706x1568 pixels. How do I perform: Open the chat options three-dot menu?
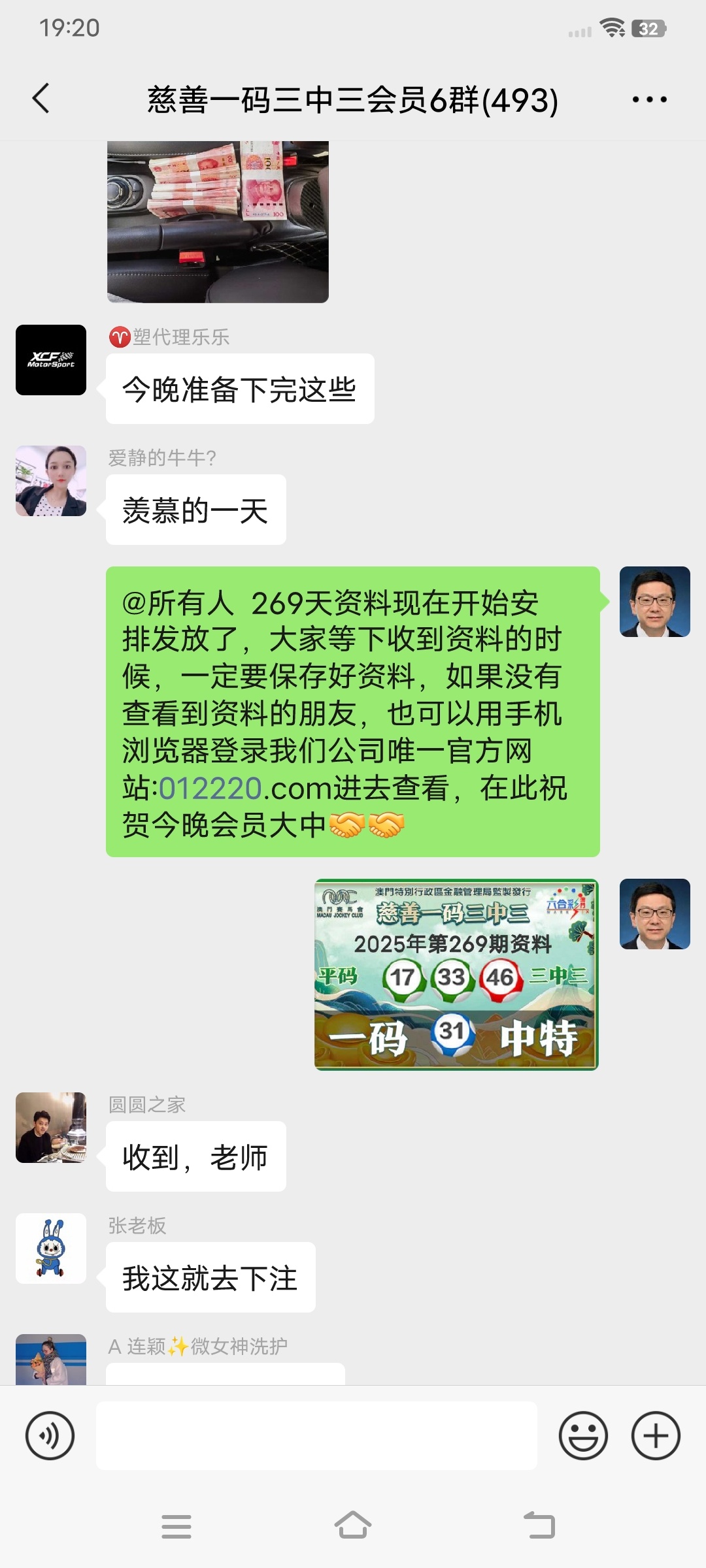click(x=649, y=100)
